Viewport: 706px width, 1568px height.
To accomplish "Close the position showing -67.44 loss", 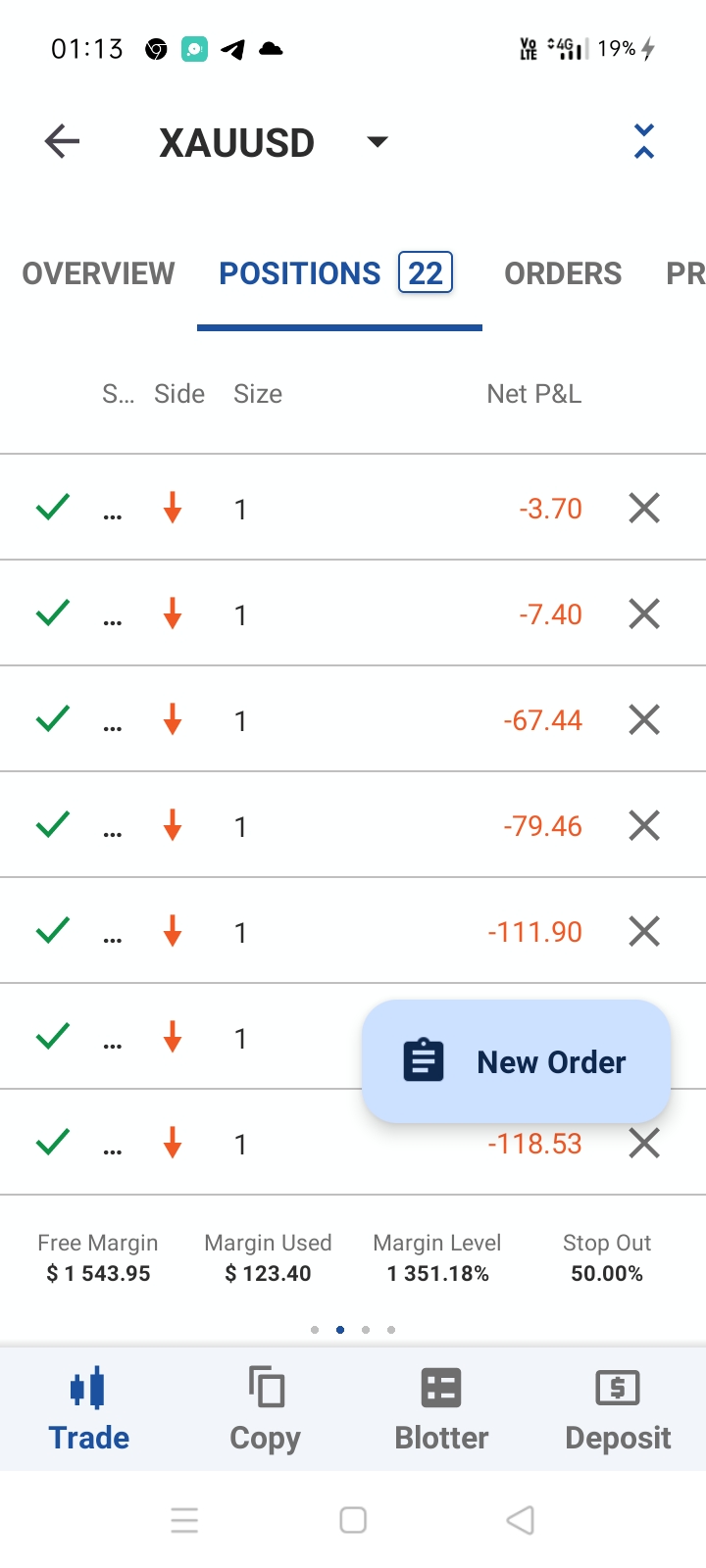I will click(644, 720).
